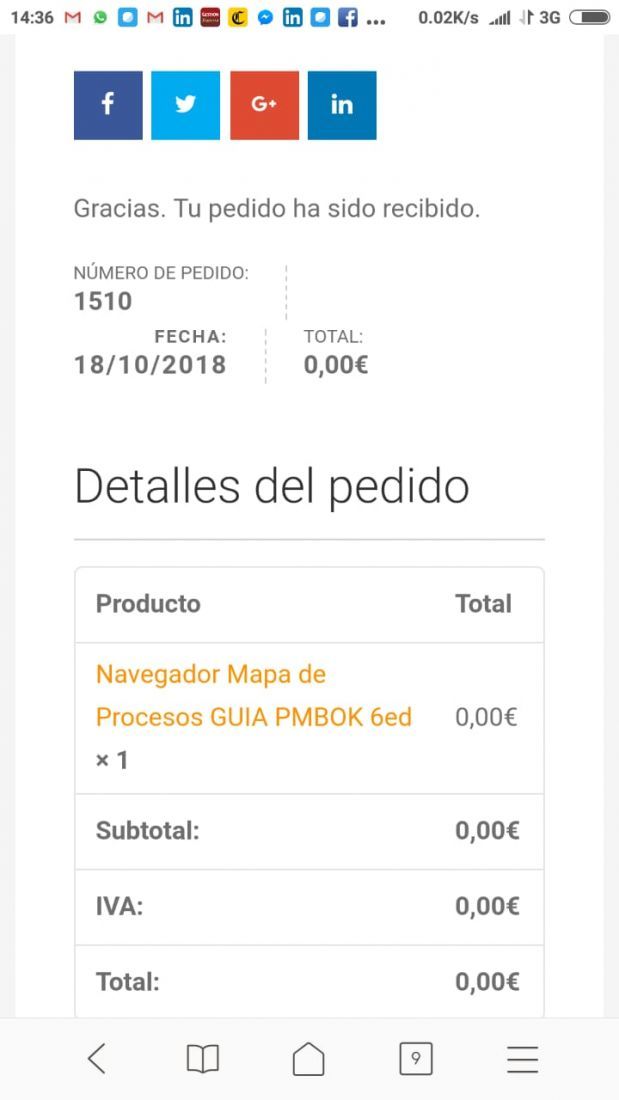This screenshot has width=619, height=1100.
Task: Share the page on Twitter
Action: point(186,105)
